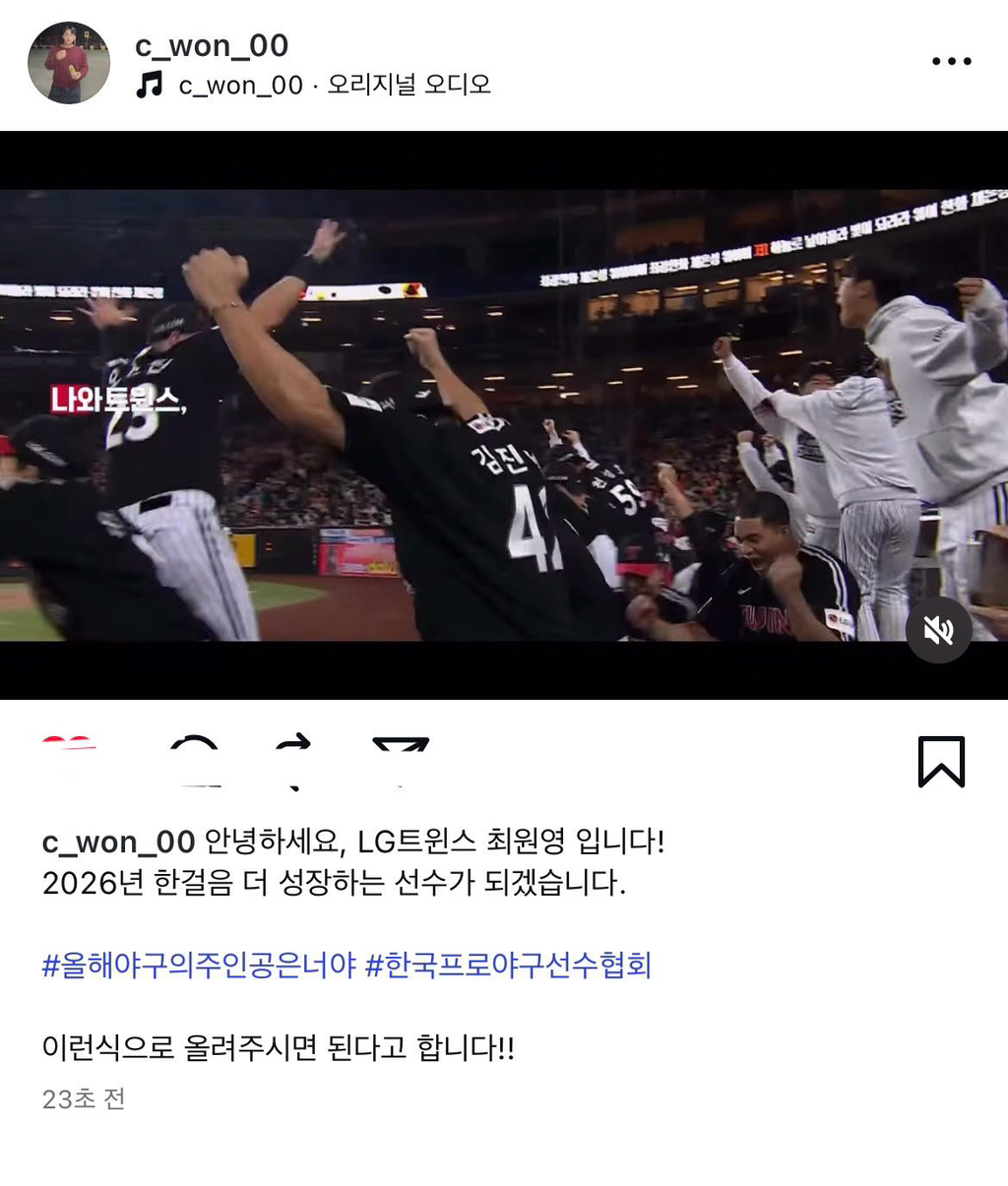Open c_won_00 profile picture
Image resolution: width=1008 pixels, height=1186 pixels.
[x=68, y=63]
